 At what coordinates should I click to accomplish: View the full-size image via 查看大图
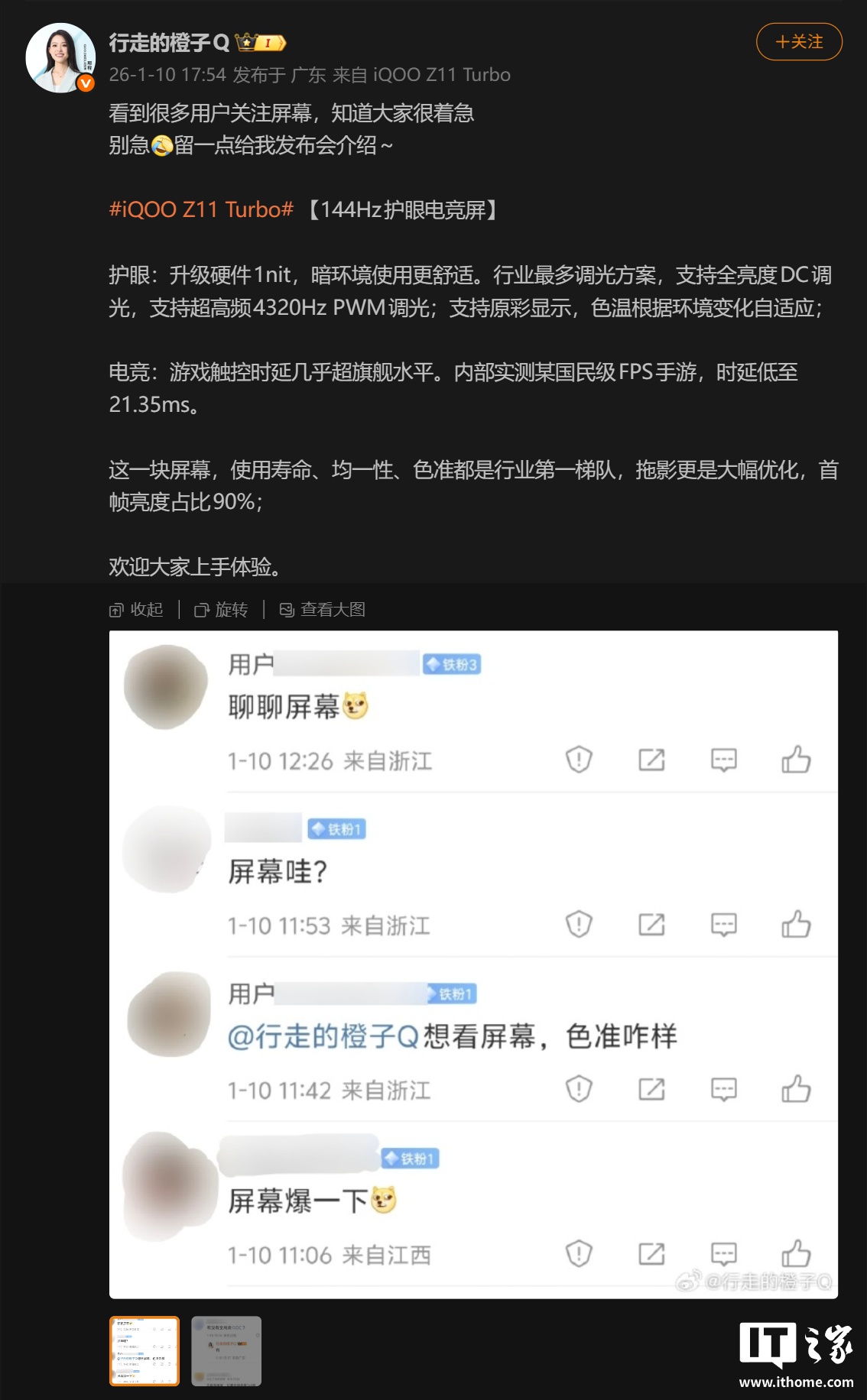pyautogui.click(x=323, y=609)
